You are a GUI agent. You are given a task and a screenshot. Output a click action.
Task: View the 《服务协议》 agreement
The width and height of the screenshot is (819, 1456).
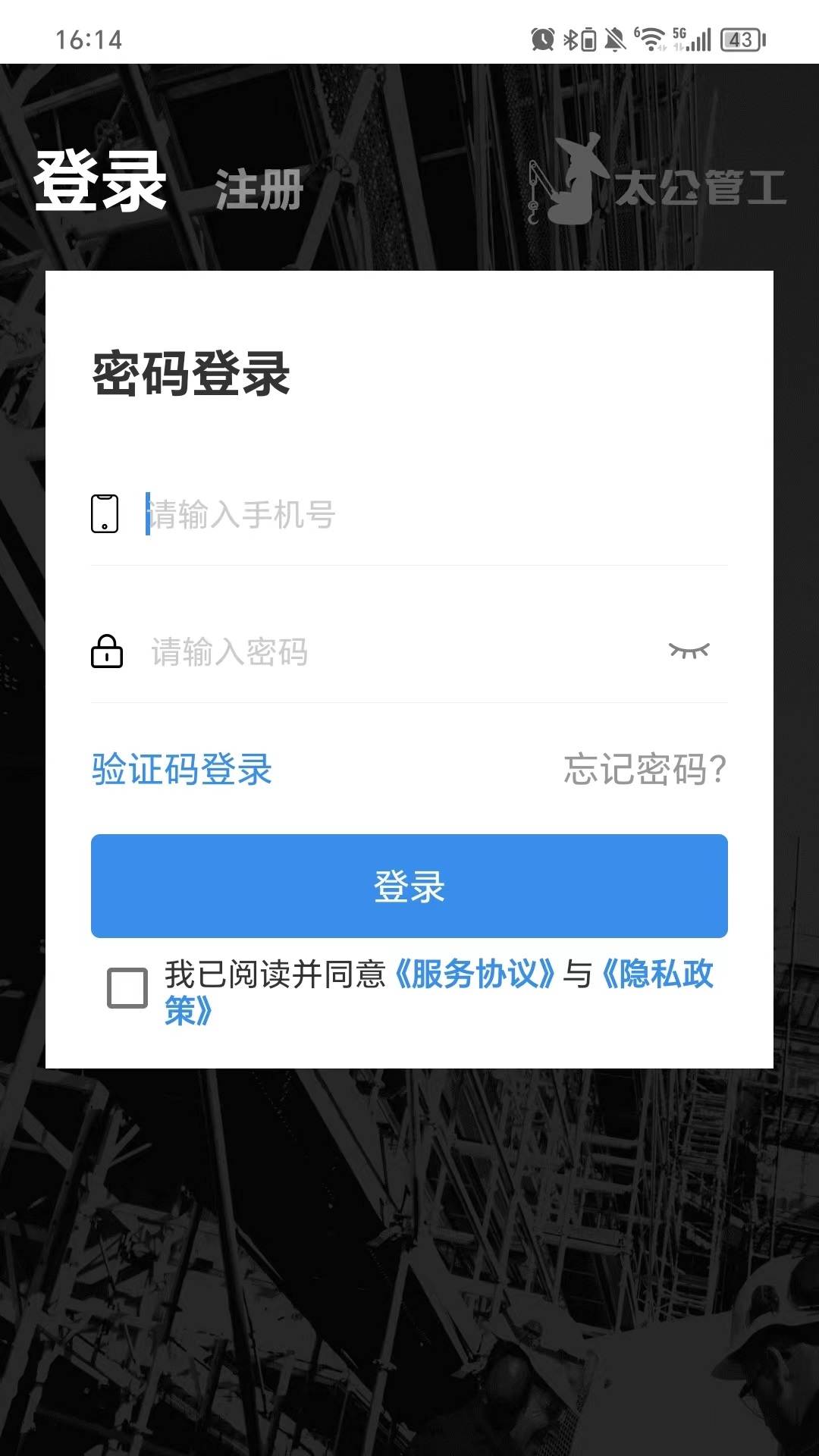click(x=475, y=977)
